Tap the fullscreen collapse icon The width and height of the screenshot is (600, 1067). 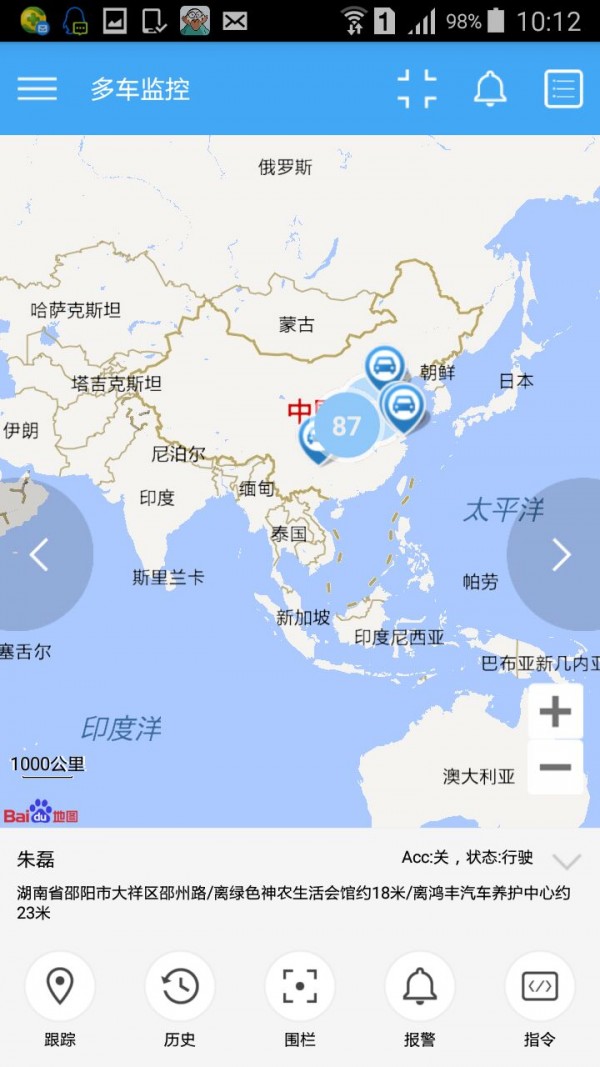point(416,89)
